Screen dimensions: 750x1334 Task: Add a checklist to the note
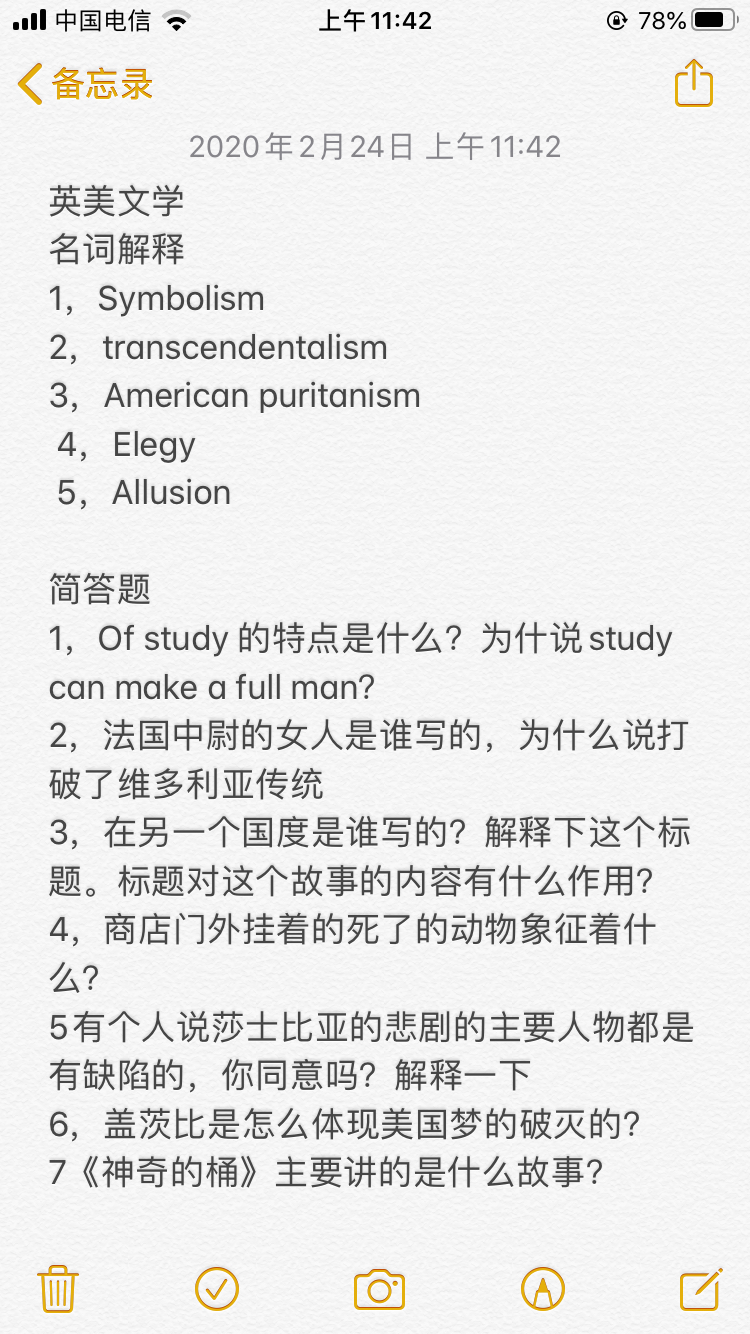(217, 1288)
